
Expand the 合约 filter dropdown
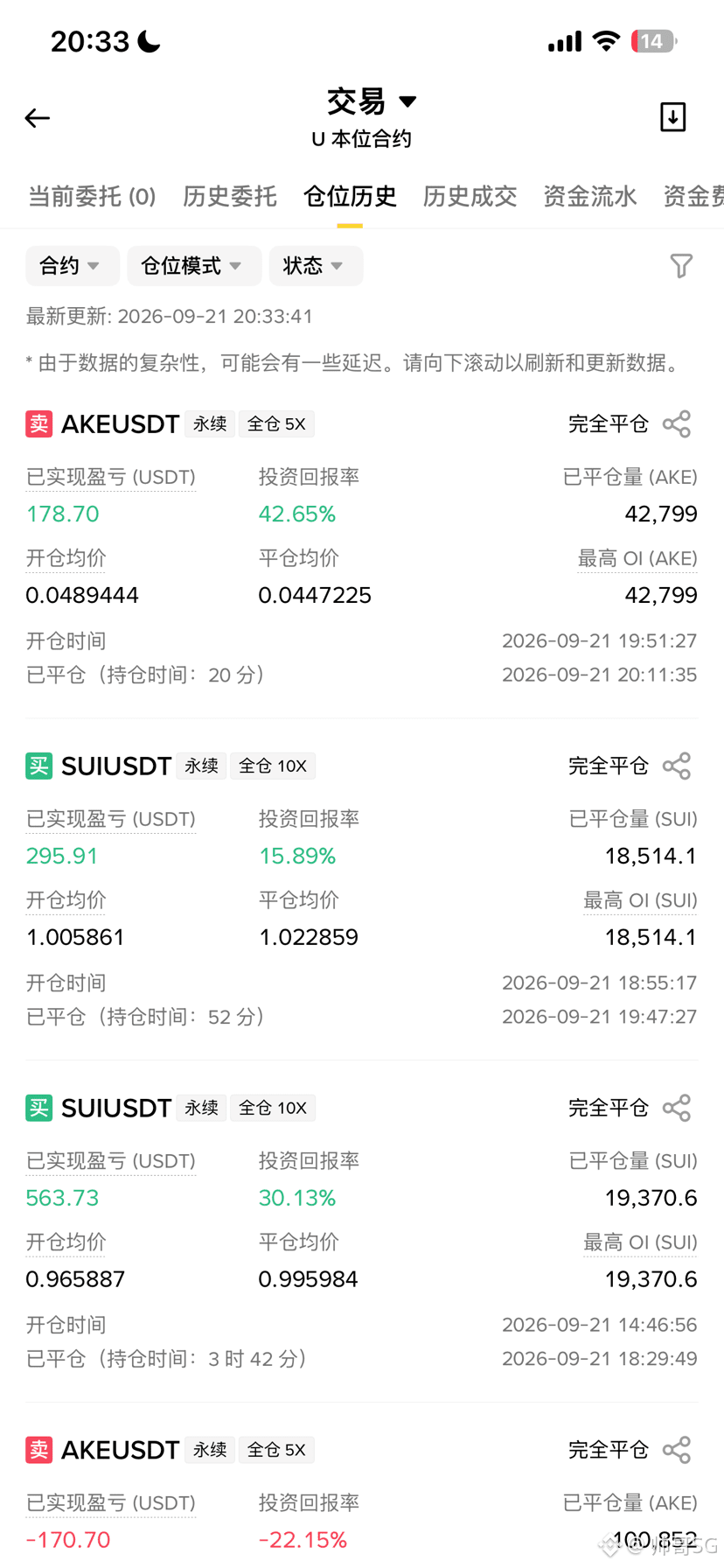tap(72, 266)
